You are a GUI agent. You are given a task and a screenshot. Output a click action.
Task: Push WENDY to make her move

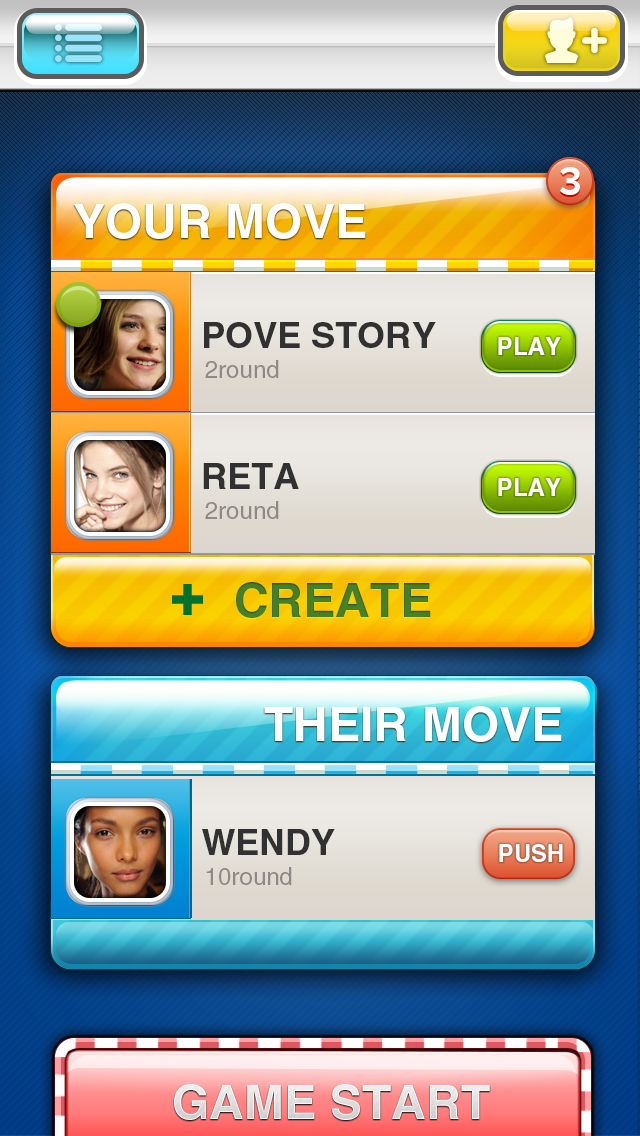pyautogui.click(x=529, y=853)
